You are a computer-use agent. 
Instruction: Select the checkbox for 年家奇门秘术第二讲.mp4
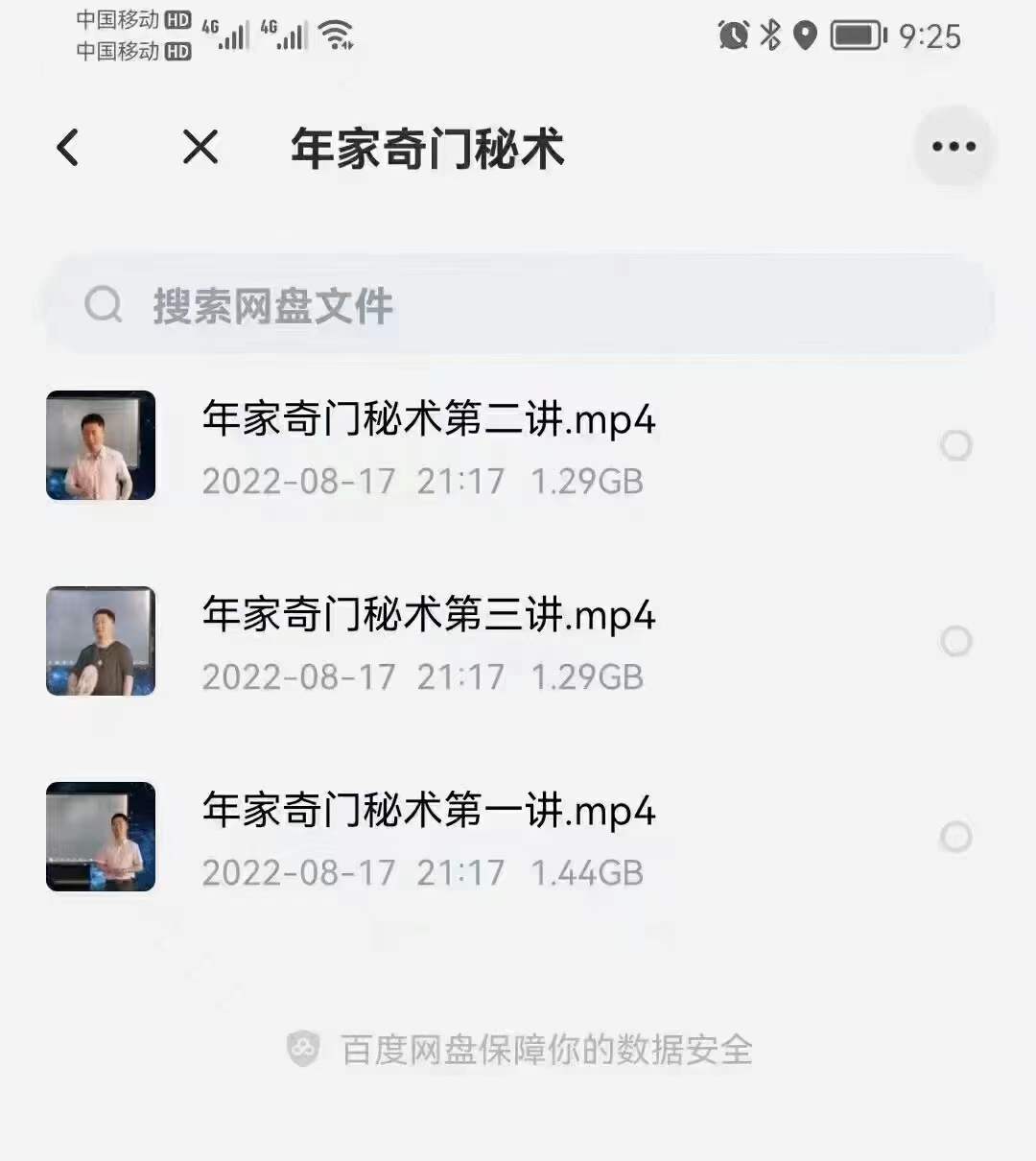(955, 445)
